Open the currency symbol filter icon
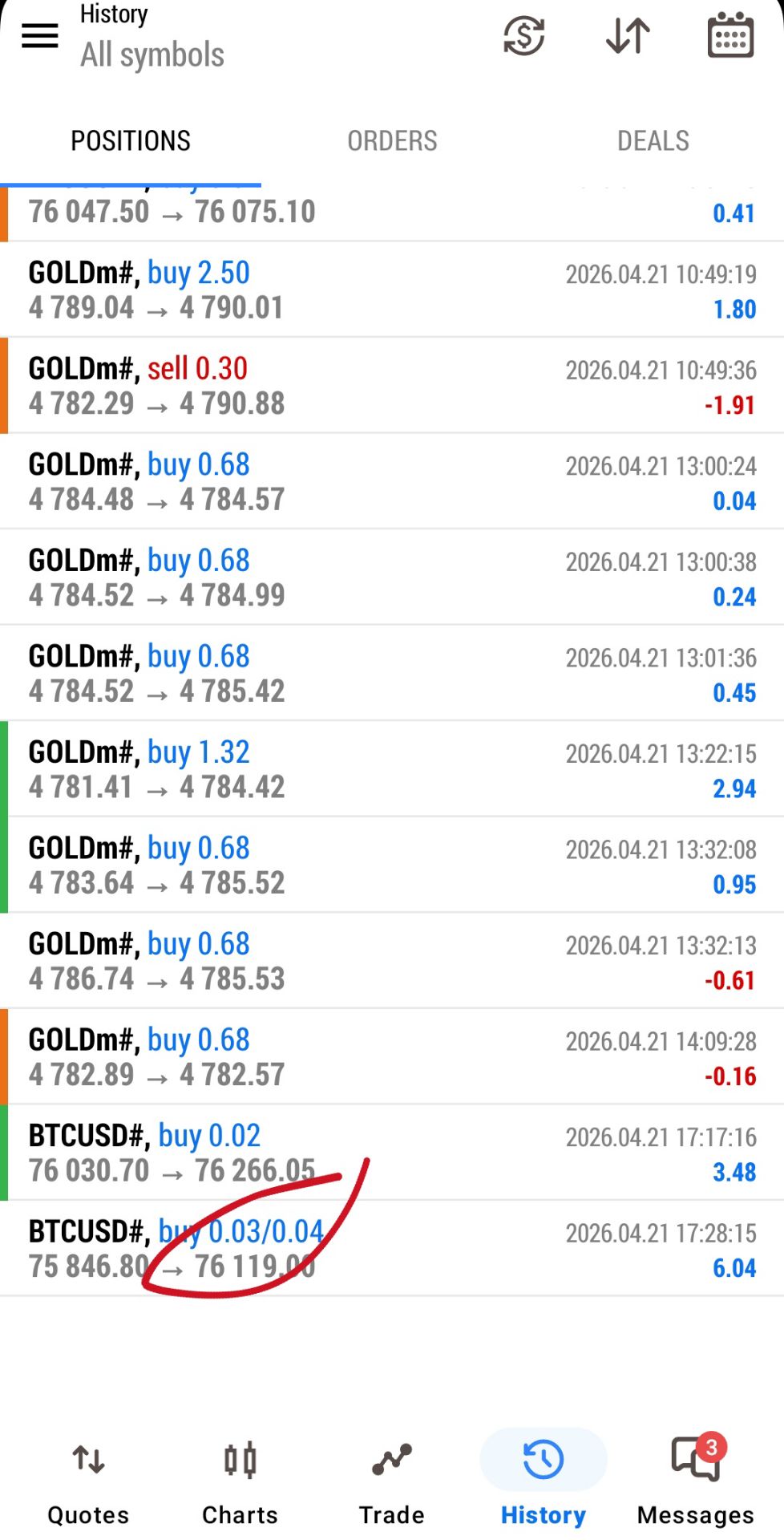 [524, 36]
